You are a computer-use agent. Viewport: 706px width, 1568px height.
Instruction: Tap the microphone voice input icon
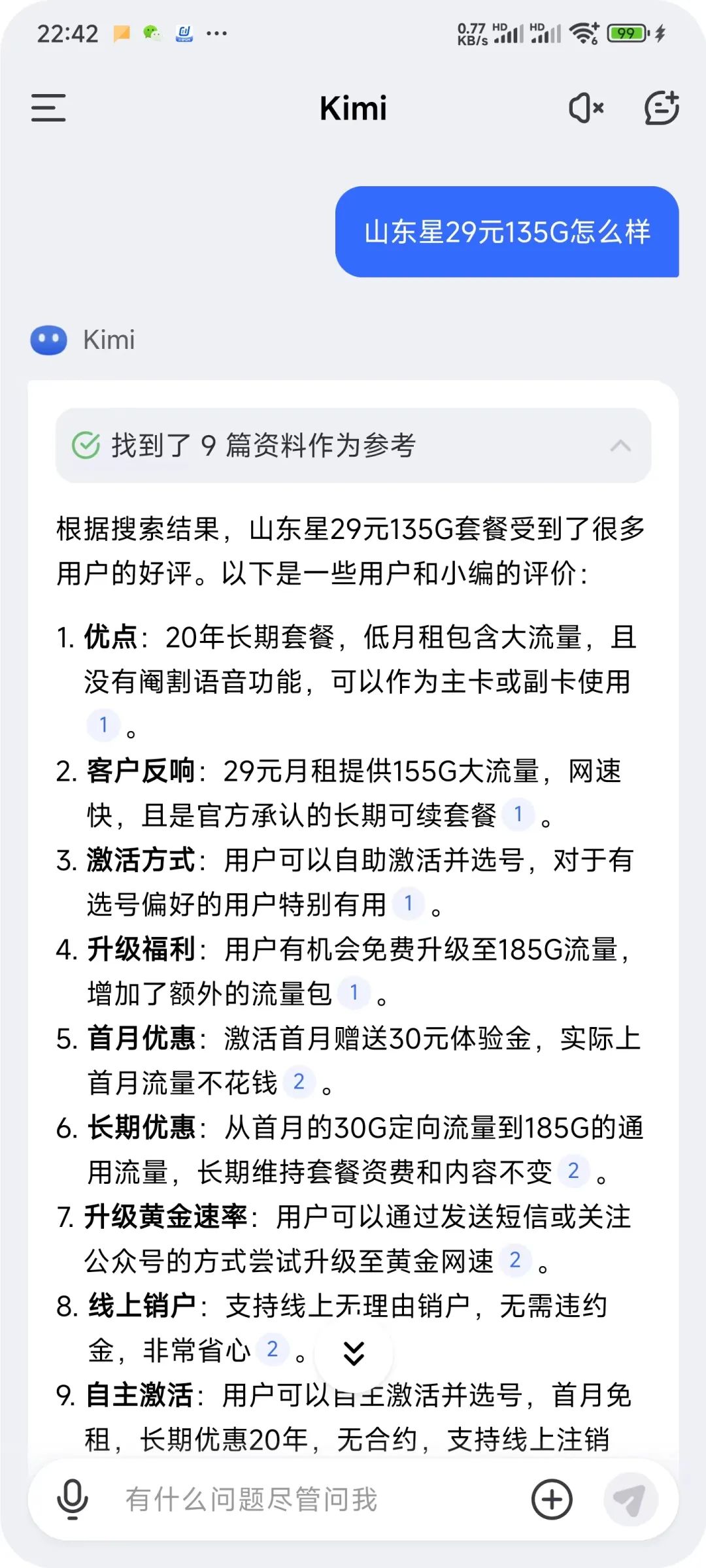pos(73,1499)
